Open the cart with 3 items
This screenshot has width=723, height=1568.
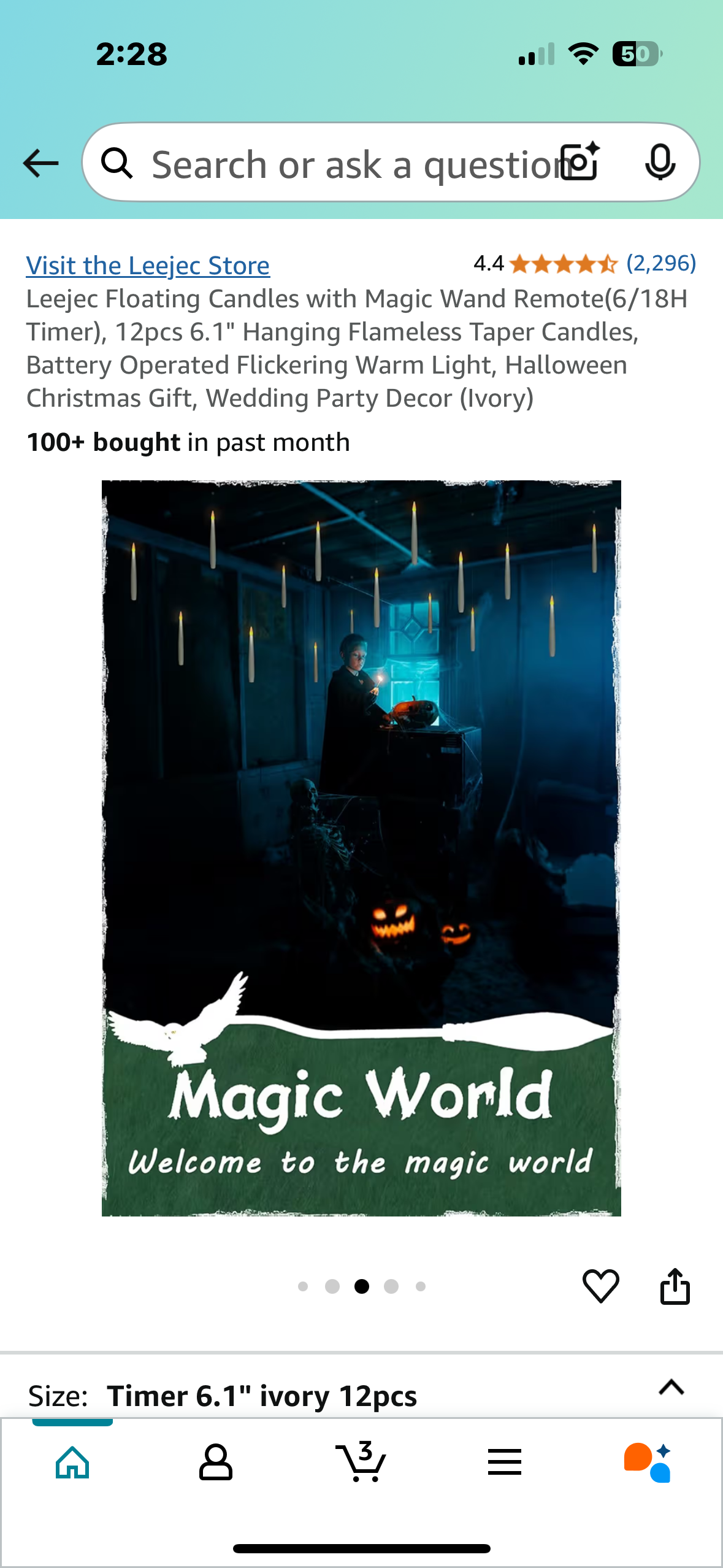(361, 1462)
